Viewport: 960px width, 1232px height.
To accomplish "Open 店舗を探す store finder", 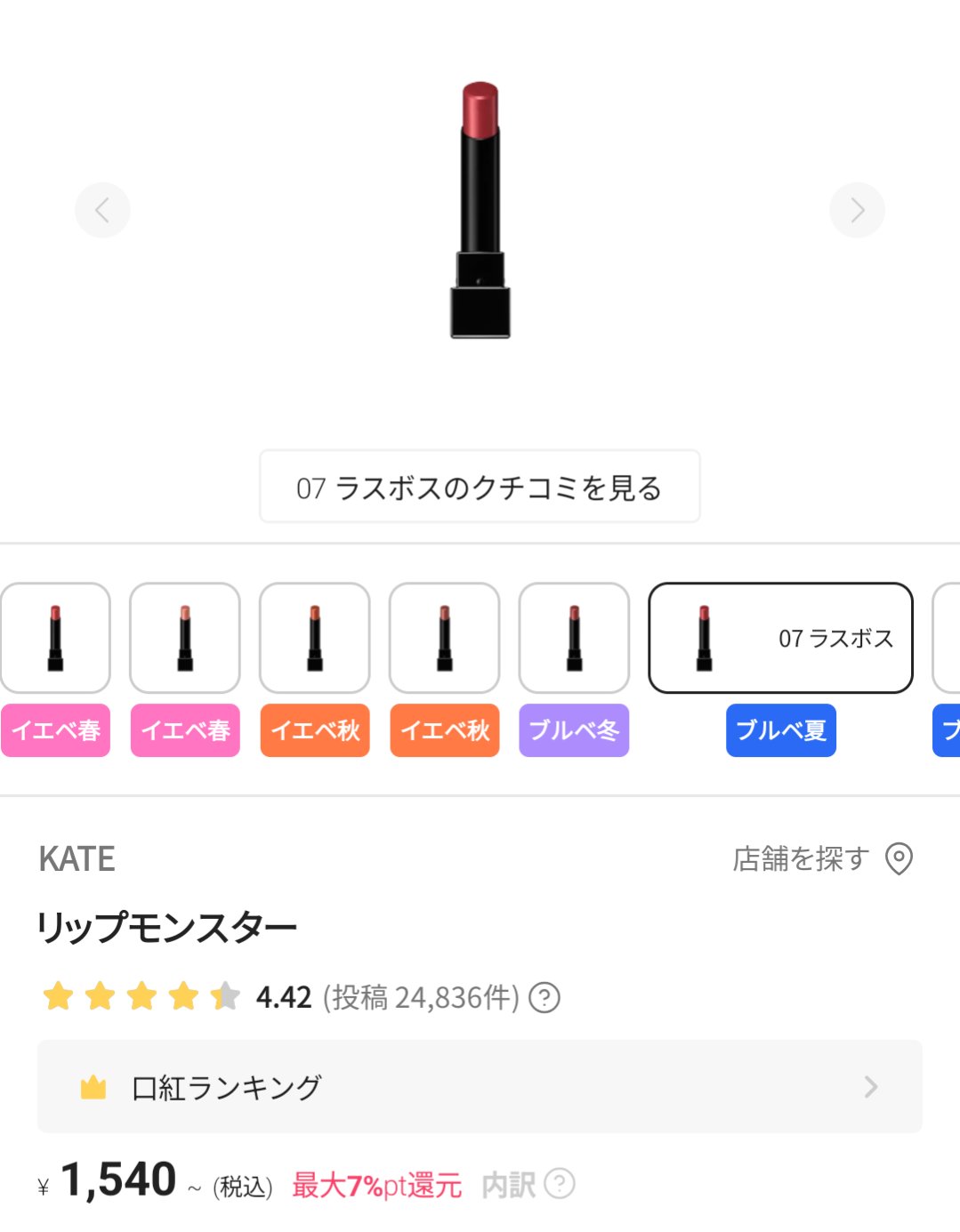I will point(822,858).
